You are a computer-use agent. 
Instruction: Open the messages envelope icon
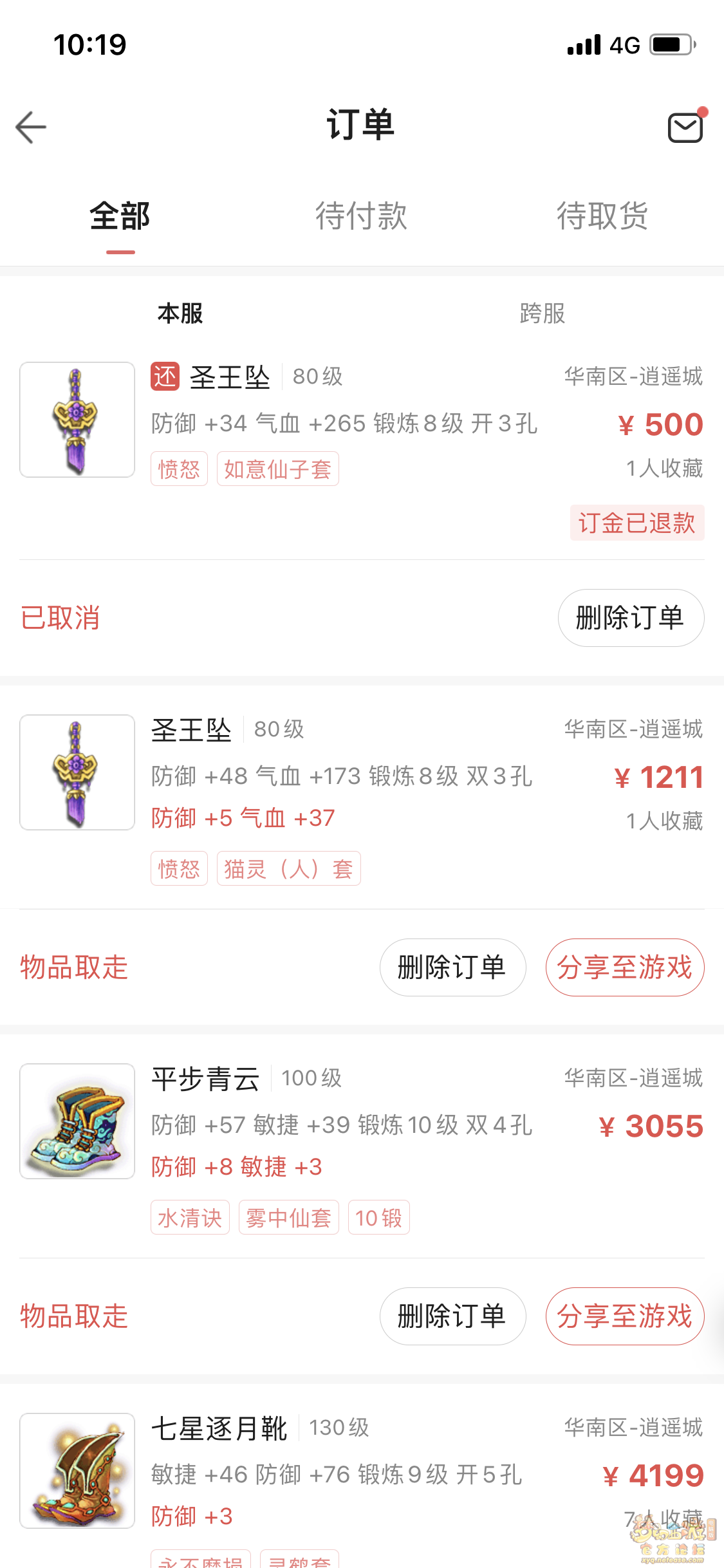(685, 127)
